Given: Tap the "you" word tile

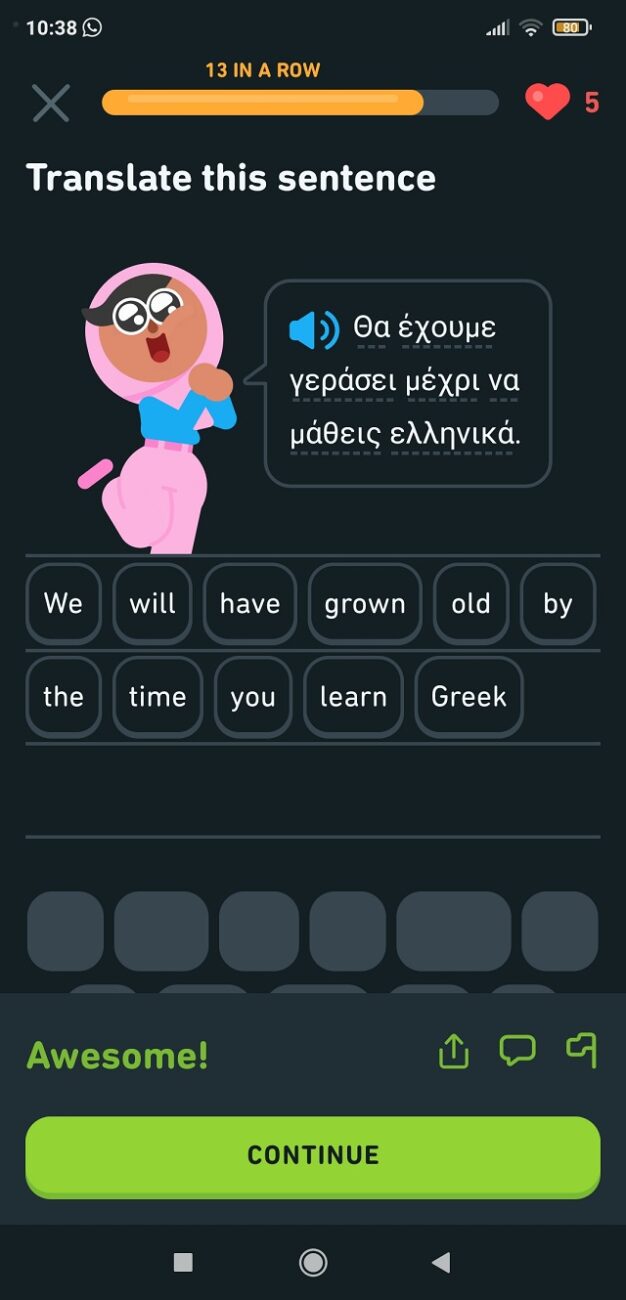Looking at the screenshot, I should 253,696.
